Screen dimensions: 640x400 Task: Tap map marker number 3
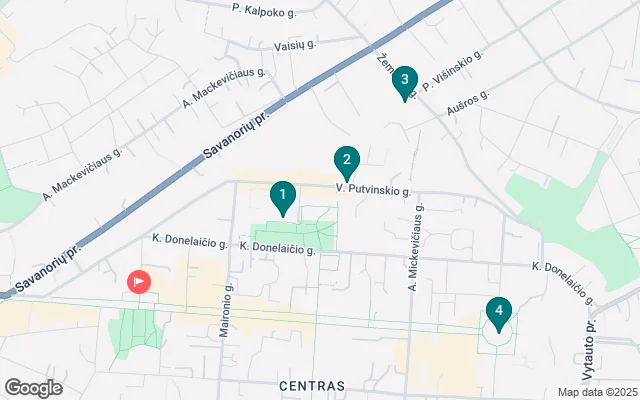tap(404, 80)
